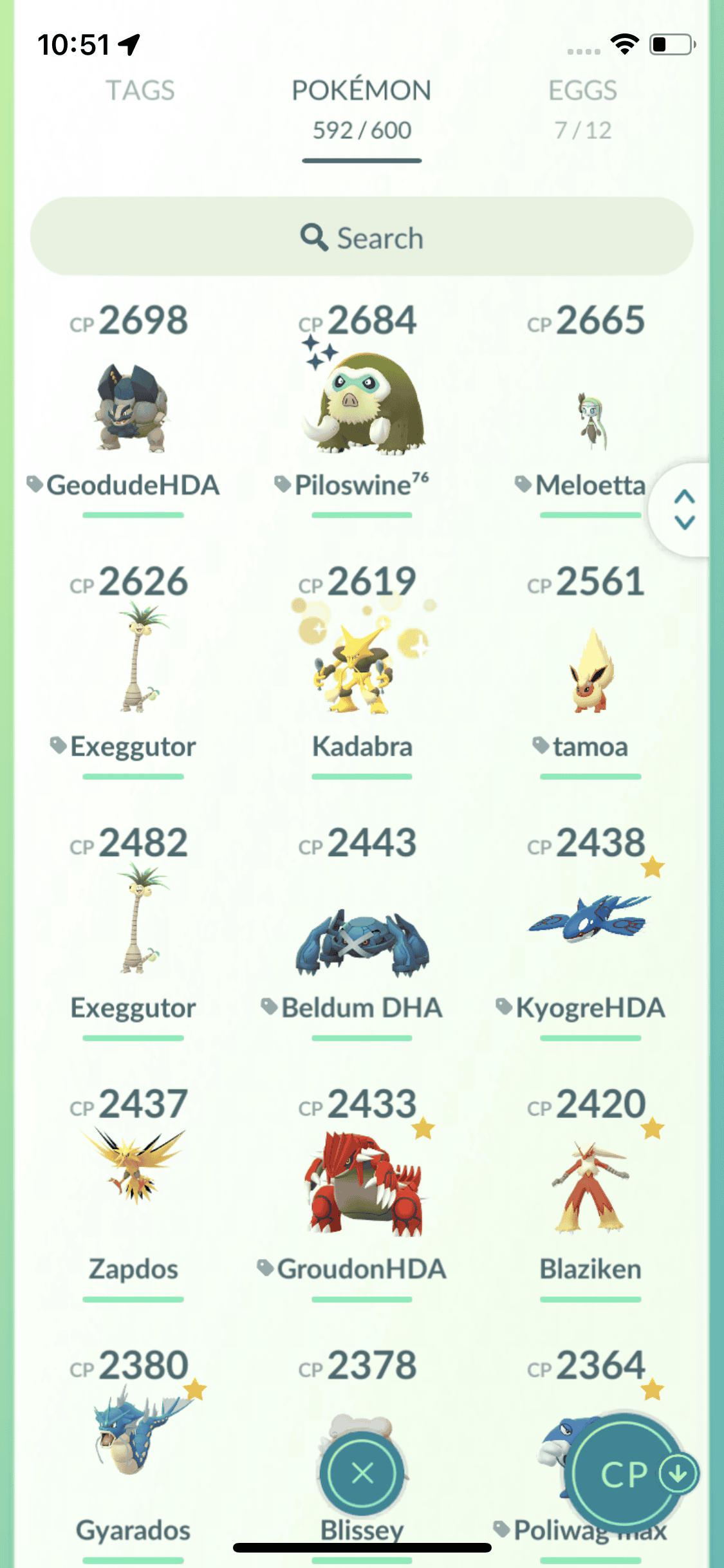Close the Pokémon storage with X button
Screen dimensions: 724x1568
pos(362,1473)
